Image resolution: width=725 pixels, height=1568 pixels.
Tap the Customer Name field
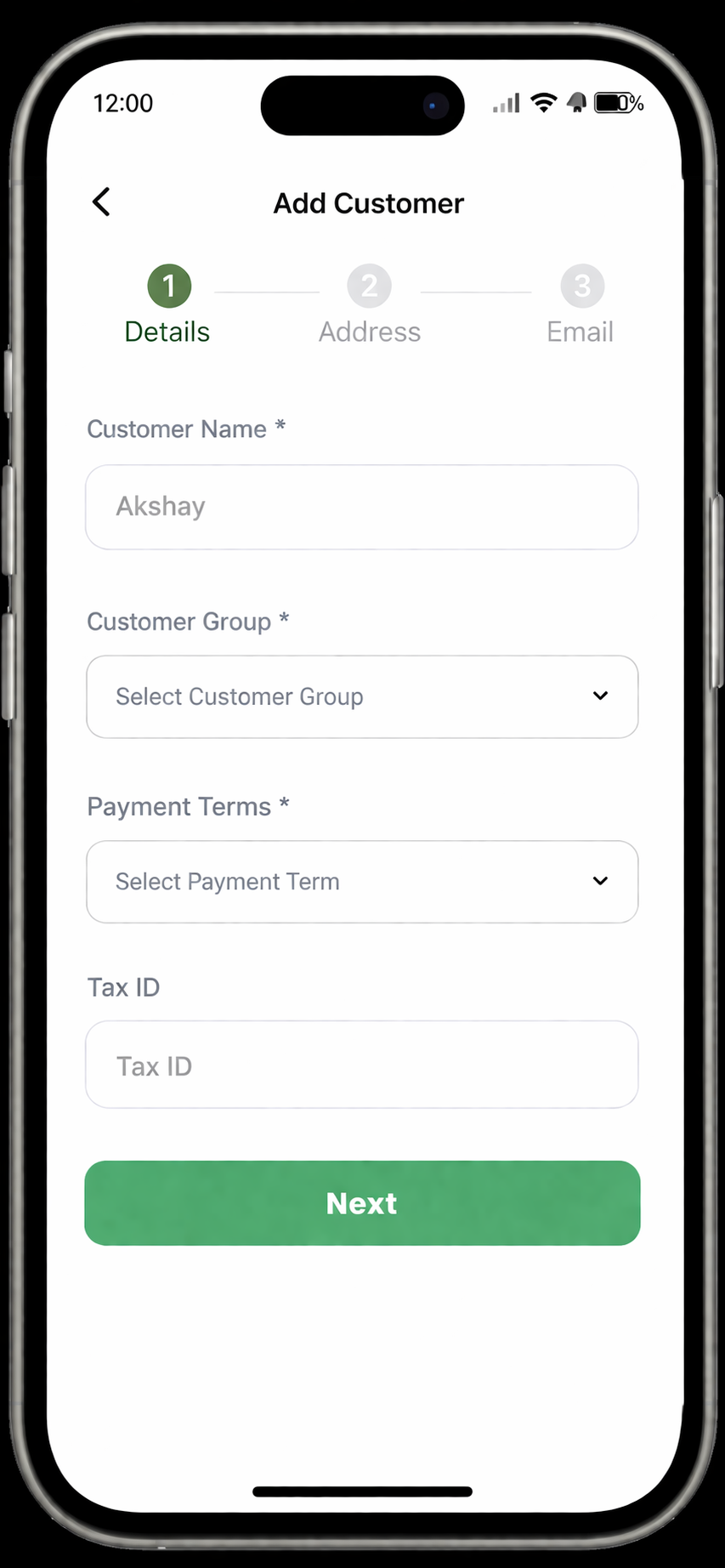point(361,507)
